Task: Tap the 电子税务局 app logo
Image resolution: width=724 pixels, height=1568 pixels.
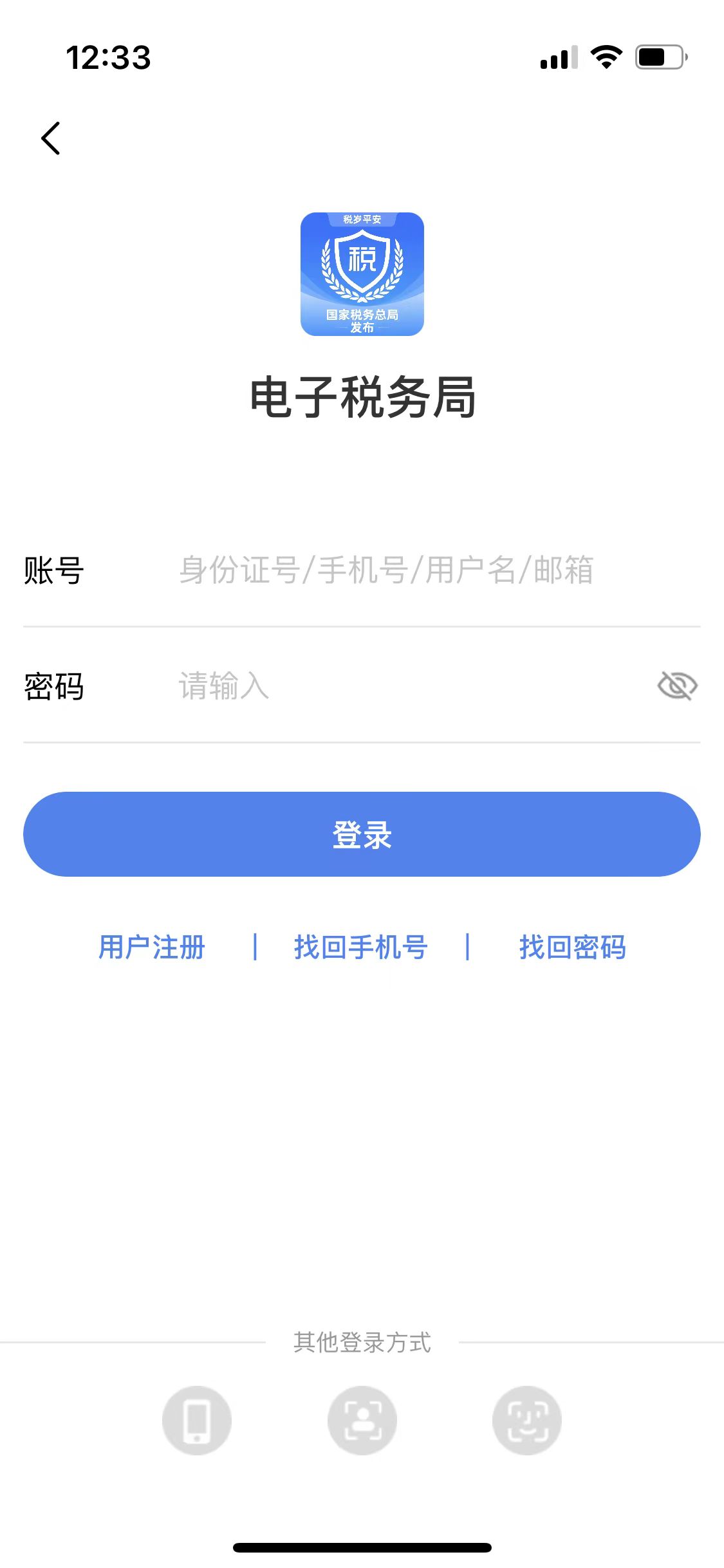Action: coord(362,275)
